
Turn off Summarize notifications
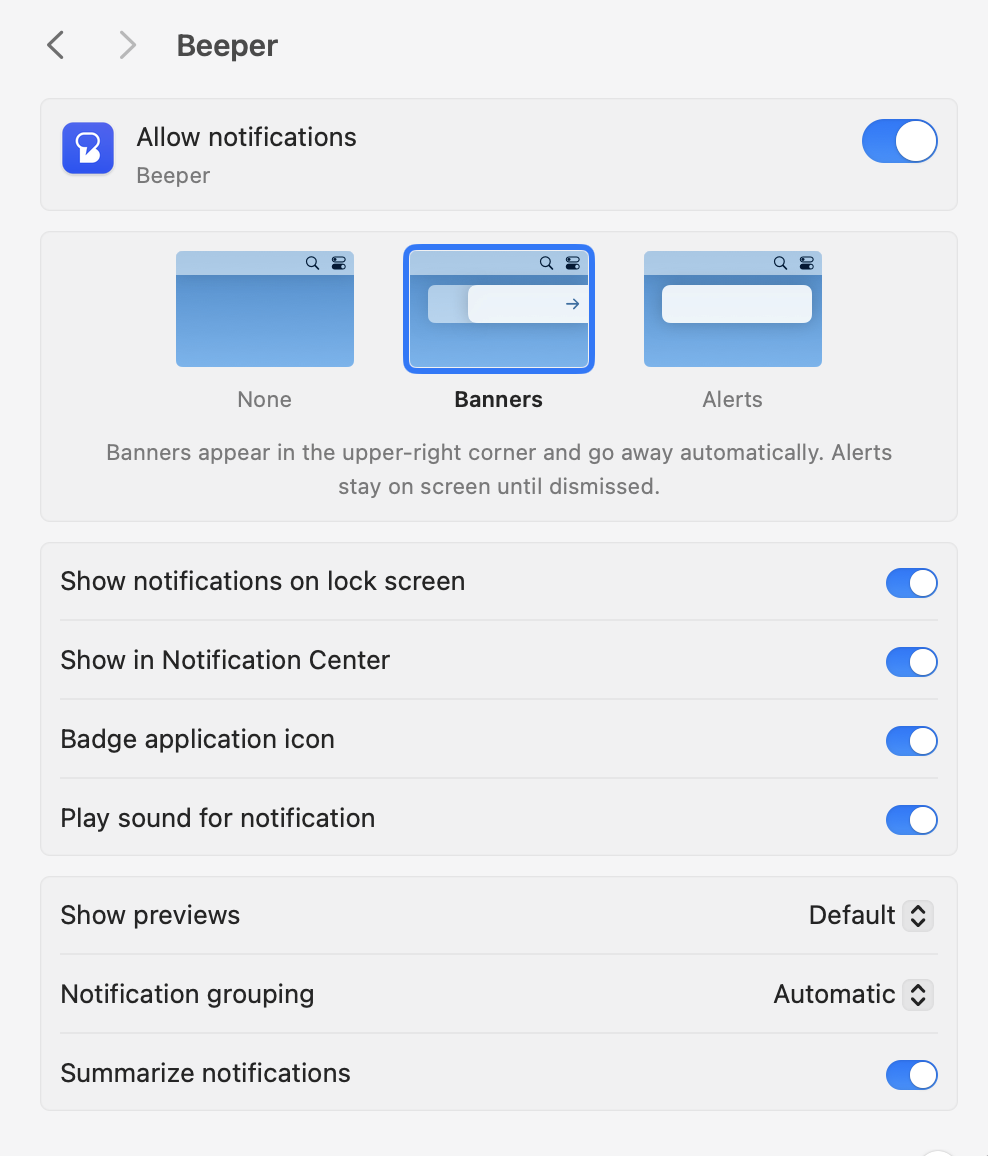tap(911, 1075)
